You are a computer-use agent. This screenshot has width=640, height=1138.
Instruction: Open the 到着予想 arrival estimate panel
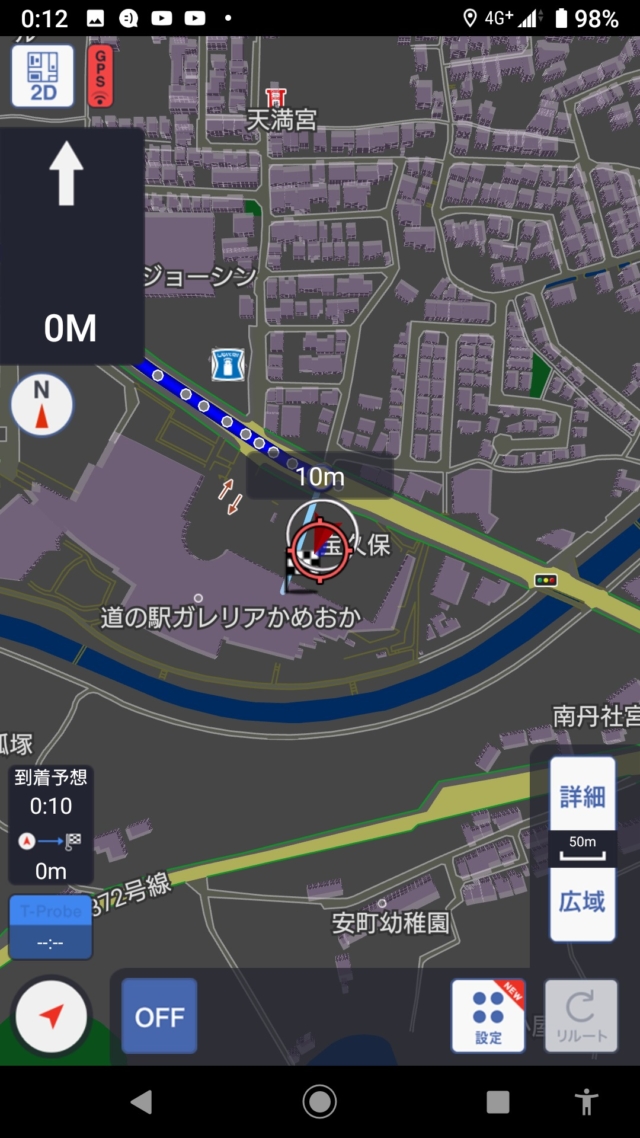click(x=51, y=826)
